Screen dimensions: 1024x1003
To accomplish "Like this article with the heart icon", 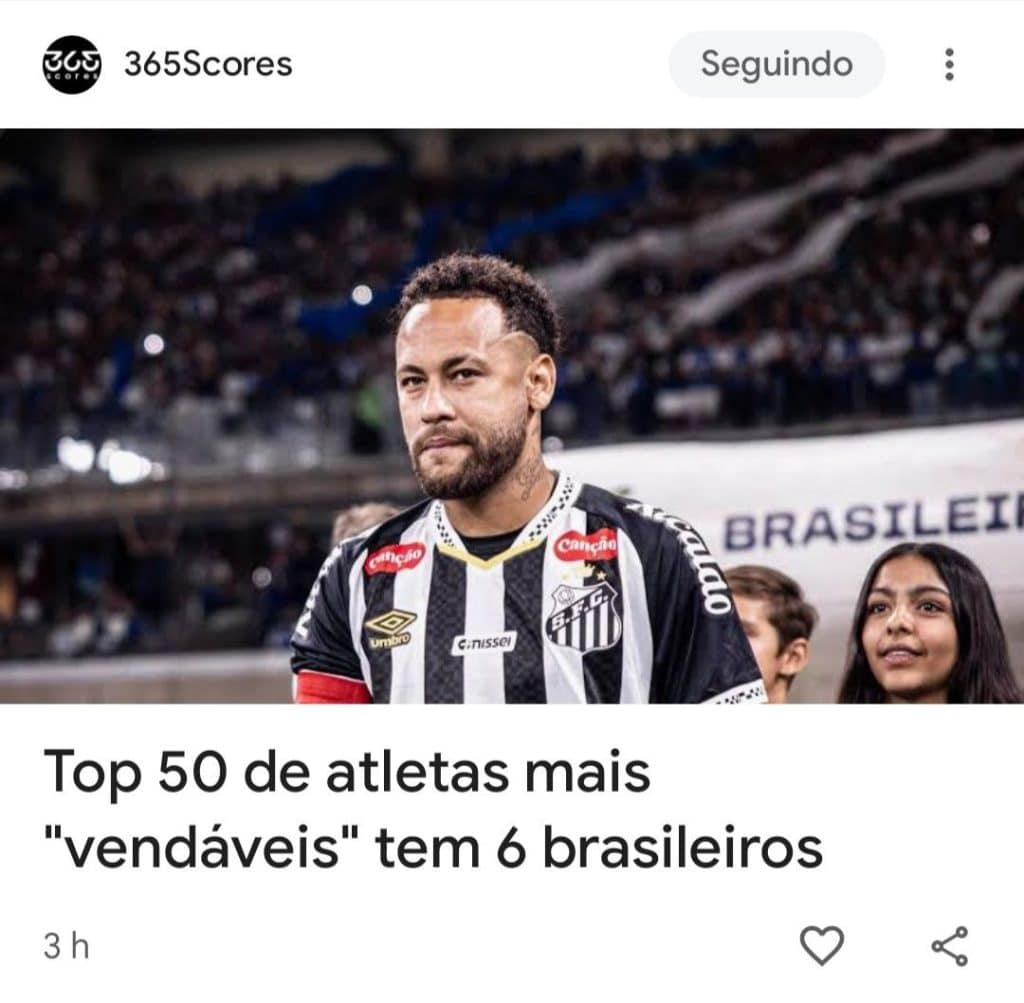I will tap(821, 945).
